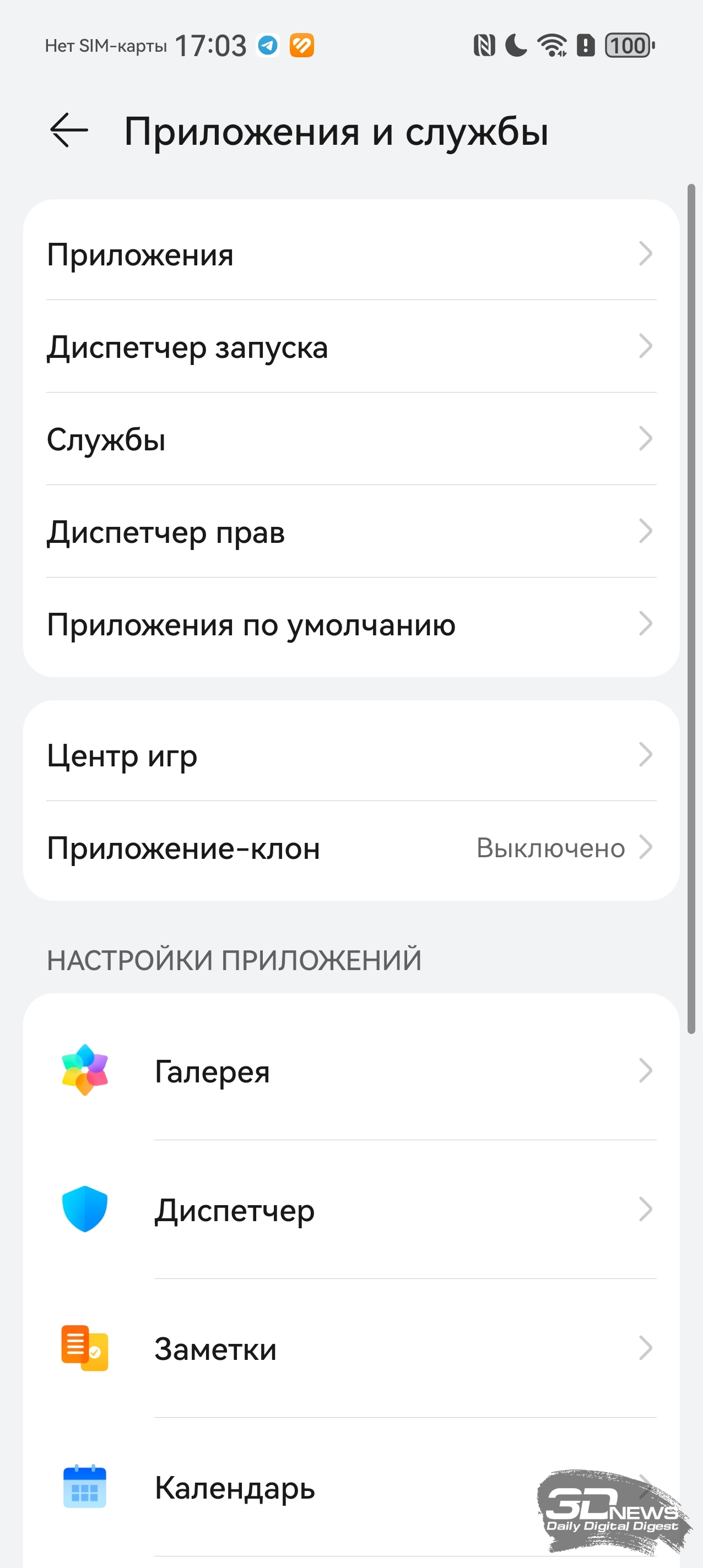Open Заметки app settings
This screenshot has height=1568, width=703.
[351, 1348]
